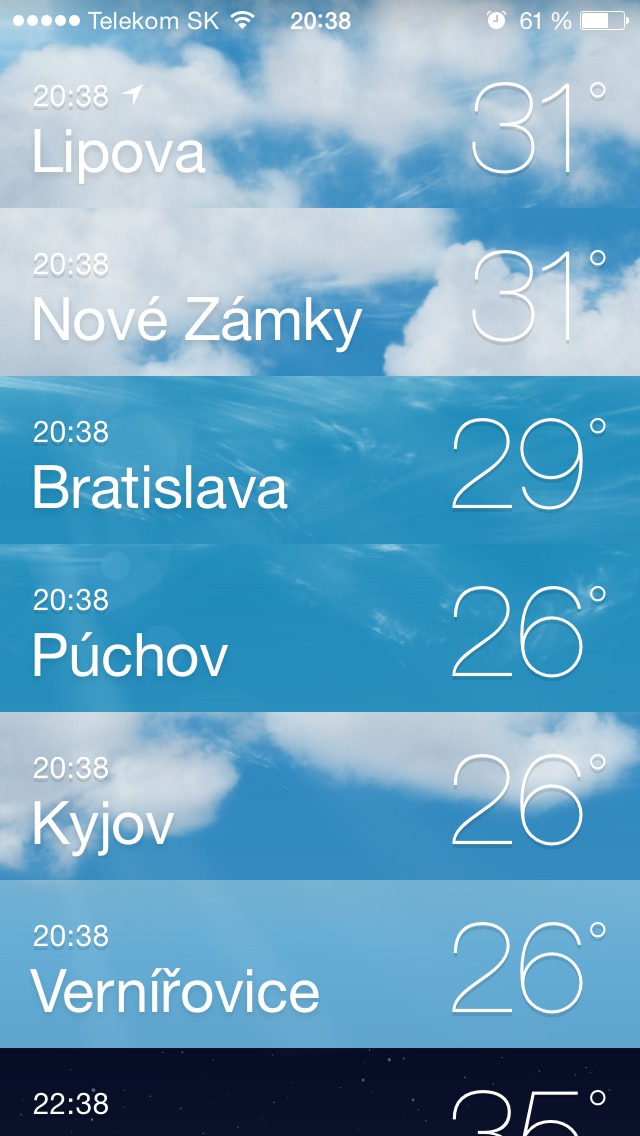View weather details for Bratislava
This screenshot has width=640, height=1136.
pos(320,461)
